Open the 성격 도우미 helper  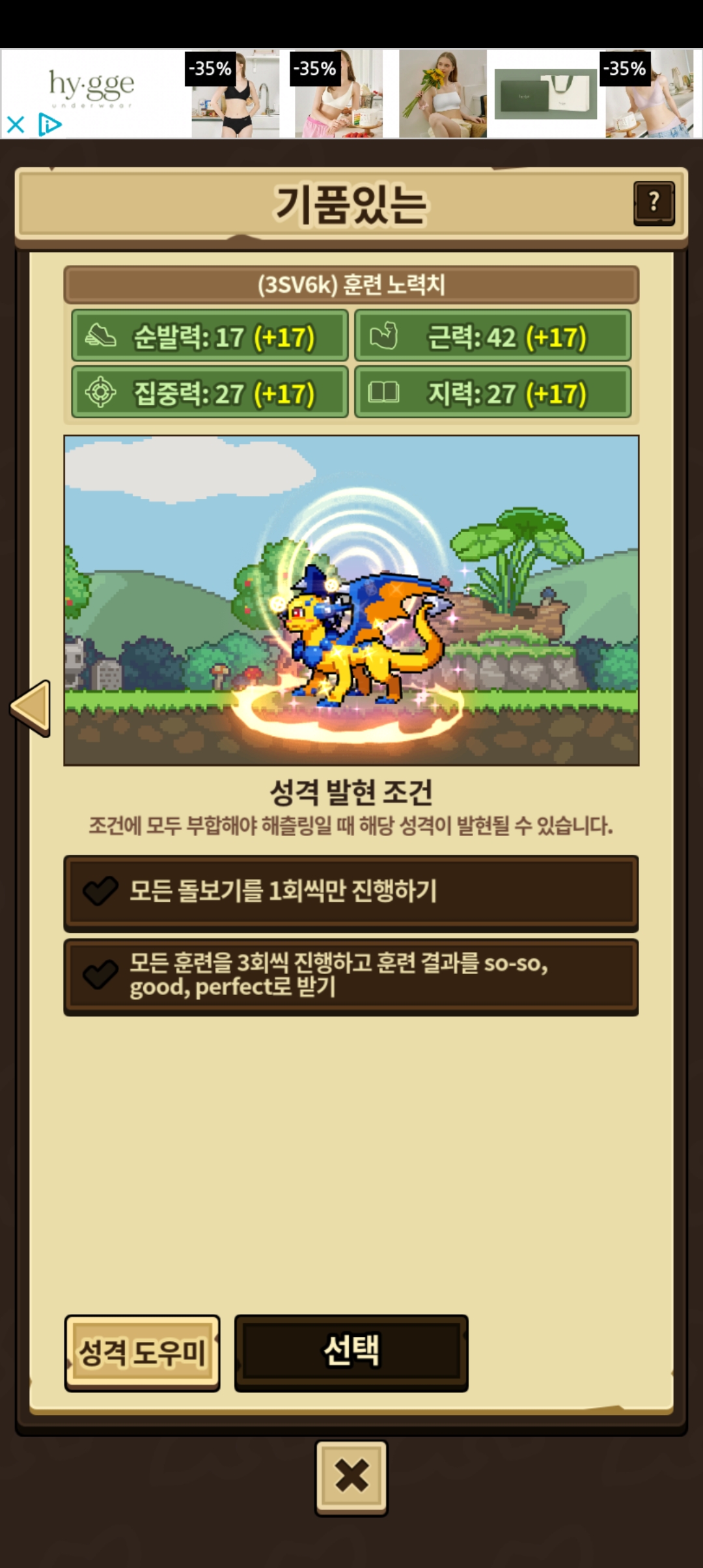click(142, 1352)
